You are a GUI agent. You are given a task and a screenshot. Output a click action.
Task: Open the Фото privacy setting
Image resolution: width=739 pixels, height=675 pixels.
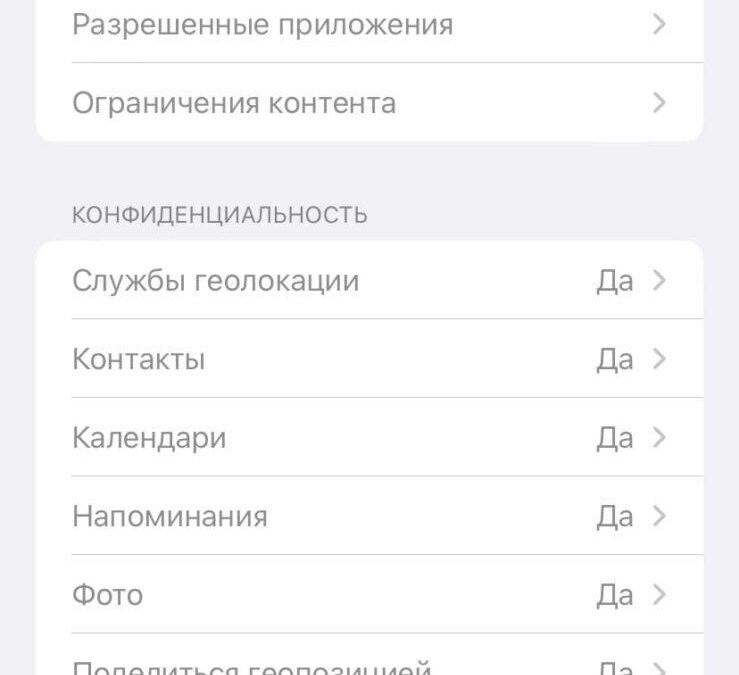click(x=369, y=595)
